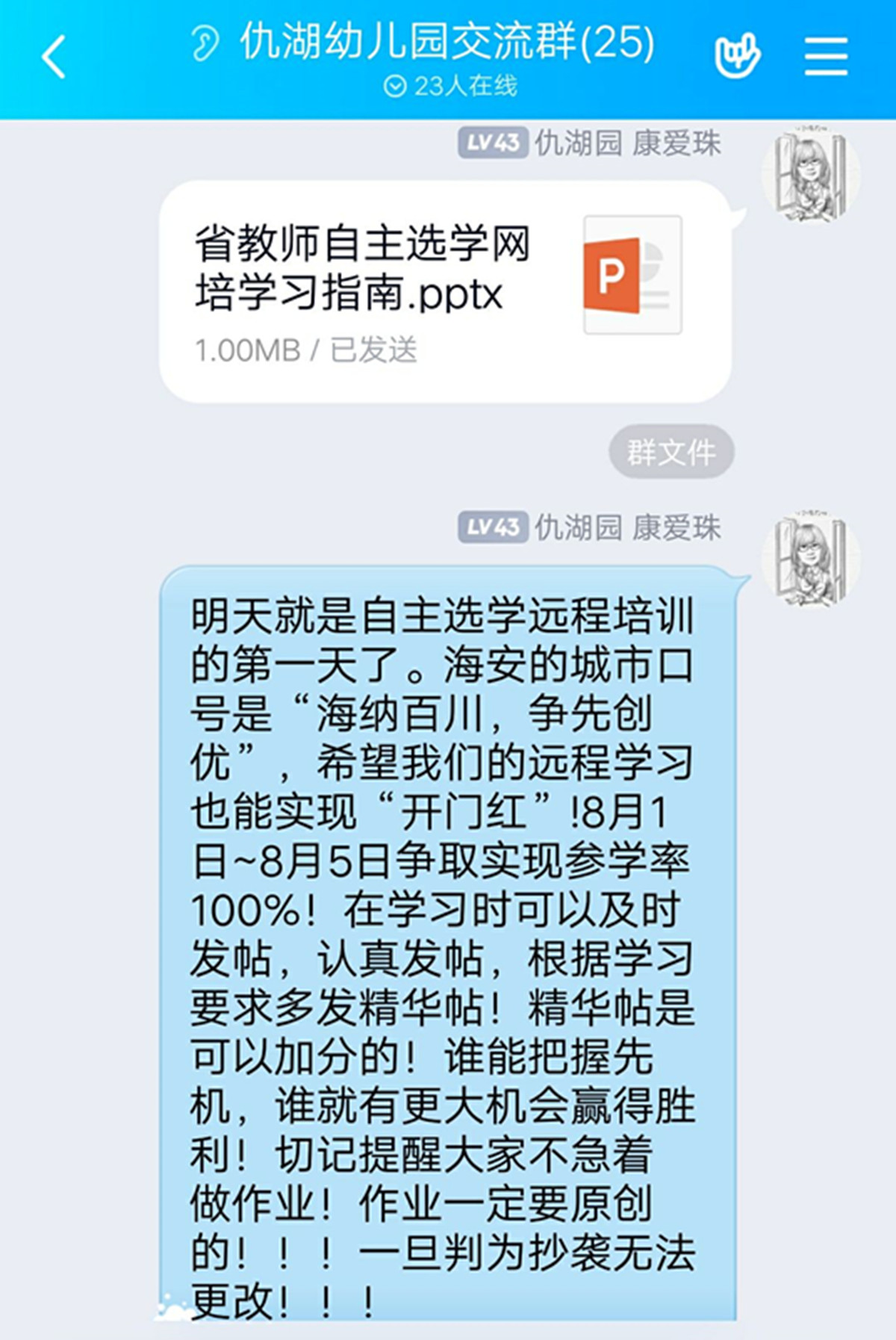896x1340 pixels.
Task: Open the 省教师自主选学网培学习指南.pptx file
Action: point(444,291)
